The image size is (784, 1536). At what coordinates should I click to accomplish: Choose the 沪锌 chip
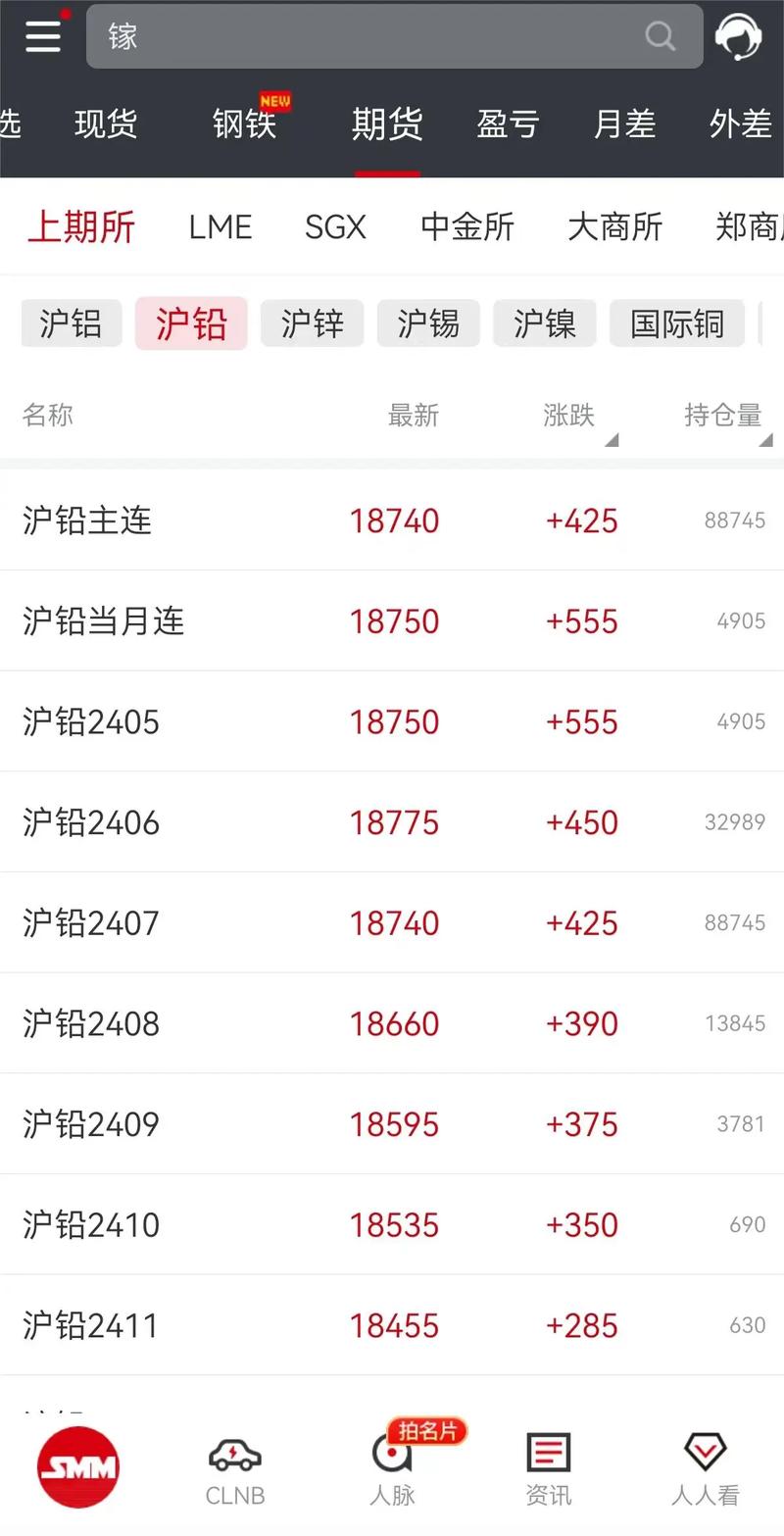312,323
